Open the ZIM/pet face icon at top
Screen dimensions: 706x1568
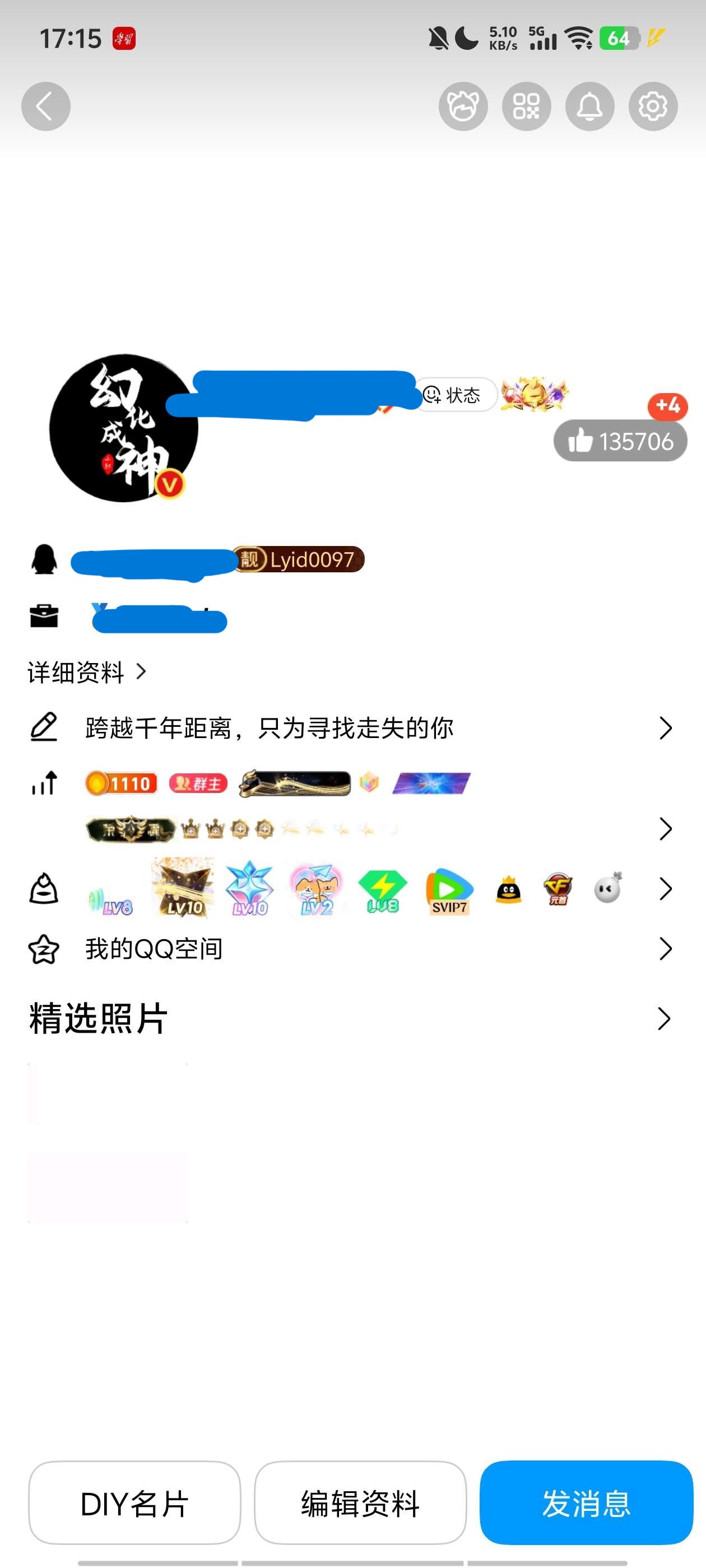[x=463, y=106]
